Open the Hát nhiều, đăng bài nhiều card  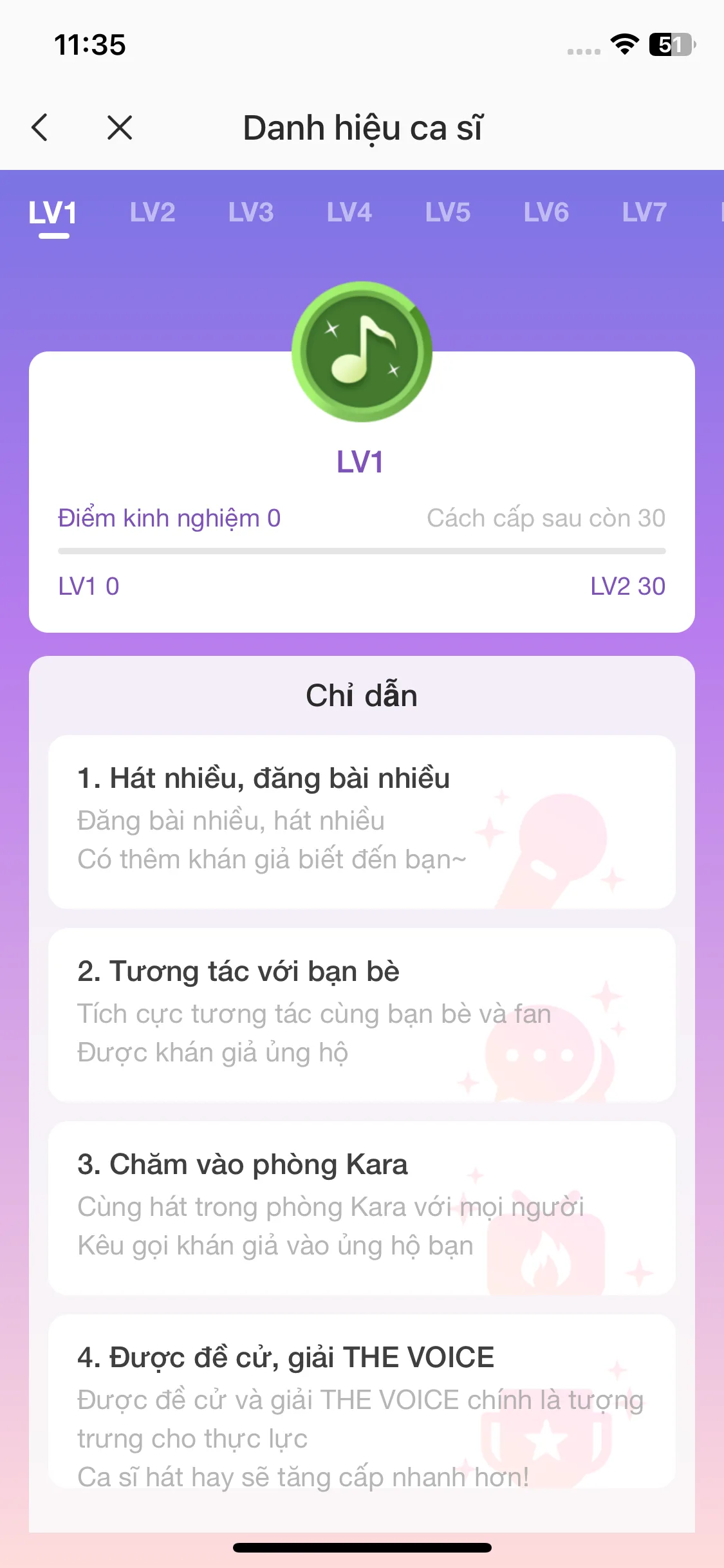point(362,824)
